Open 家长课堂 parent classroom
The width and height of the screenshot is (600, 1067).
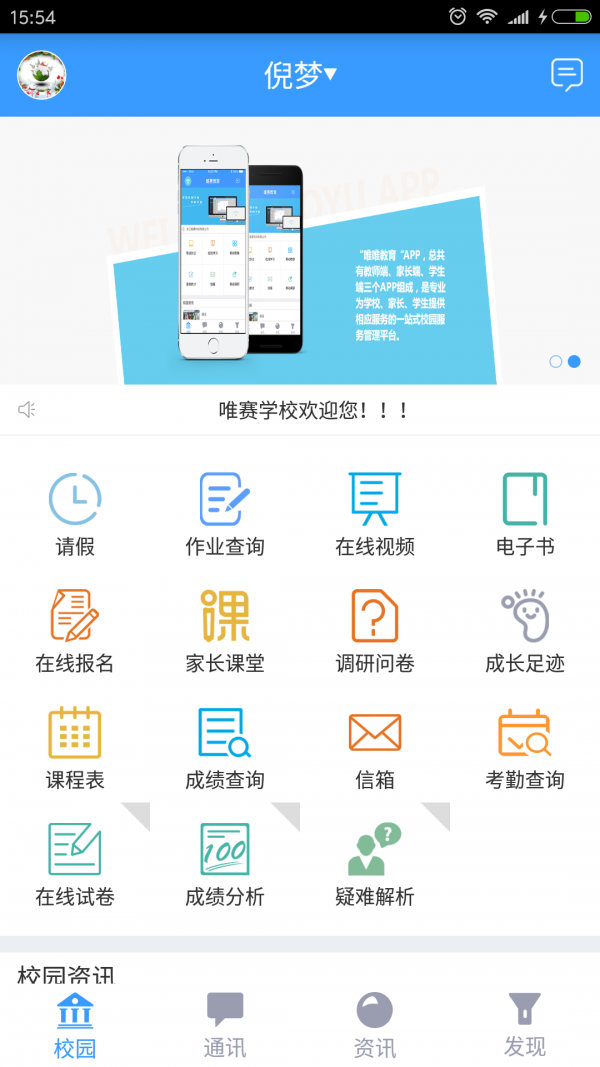[x=225, y=630]
